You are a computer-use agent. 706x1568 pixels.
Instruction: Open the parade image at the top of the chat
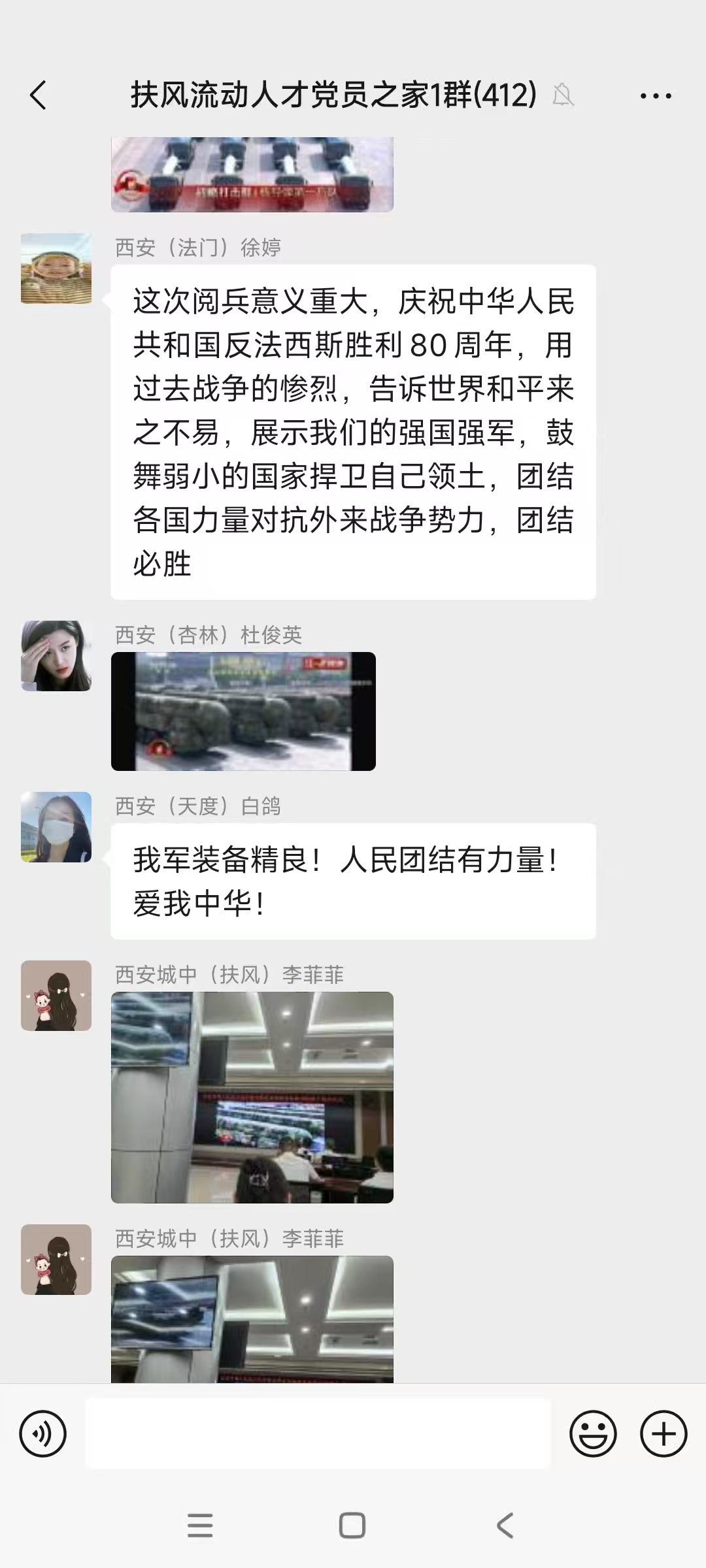pos(252,175)
